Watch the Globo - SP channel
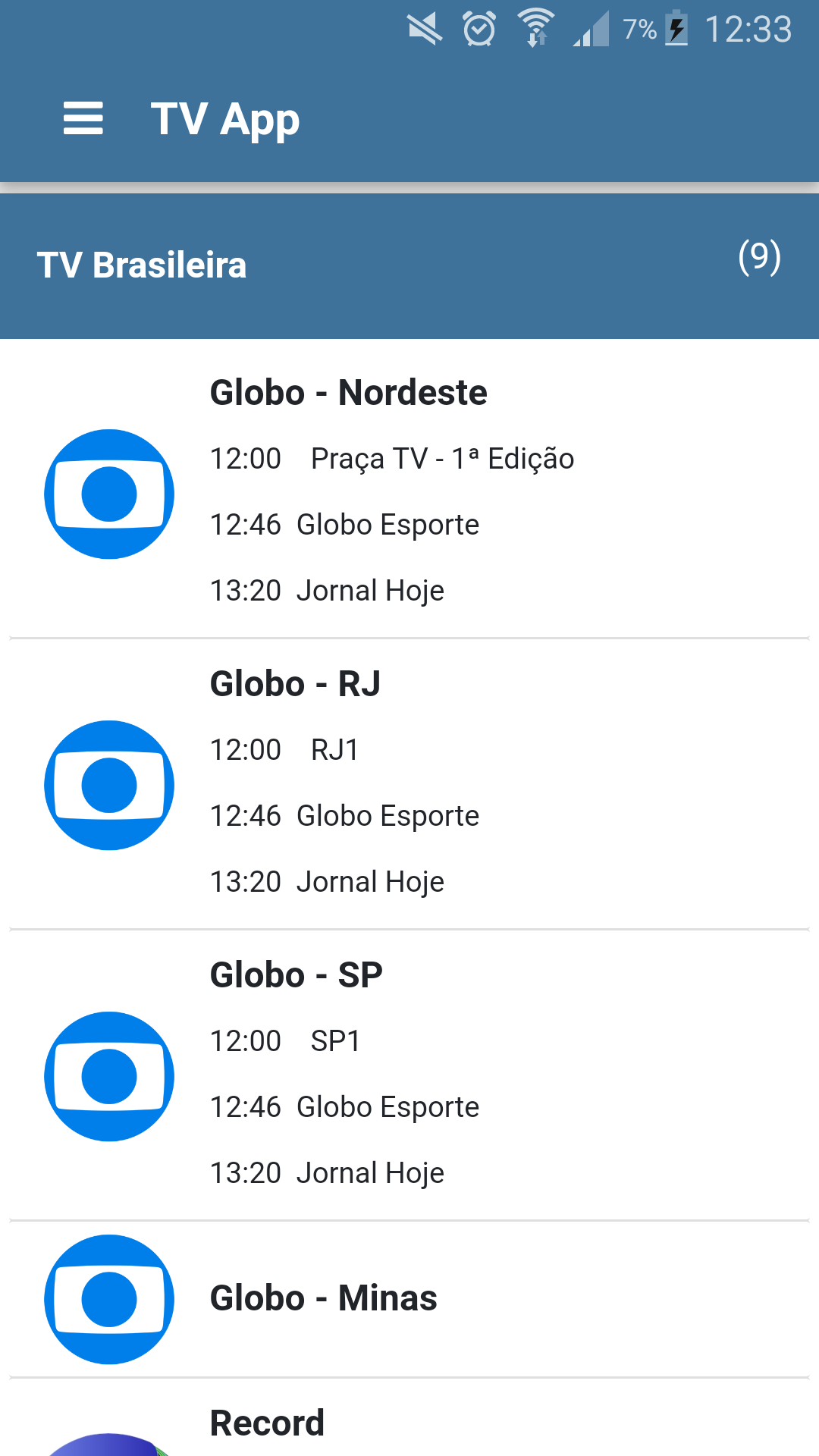 pos(409,1074)
